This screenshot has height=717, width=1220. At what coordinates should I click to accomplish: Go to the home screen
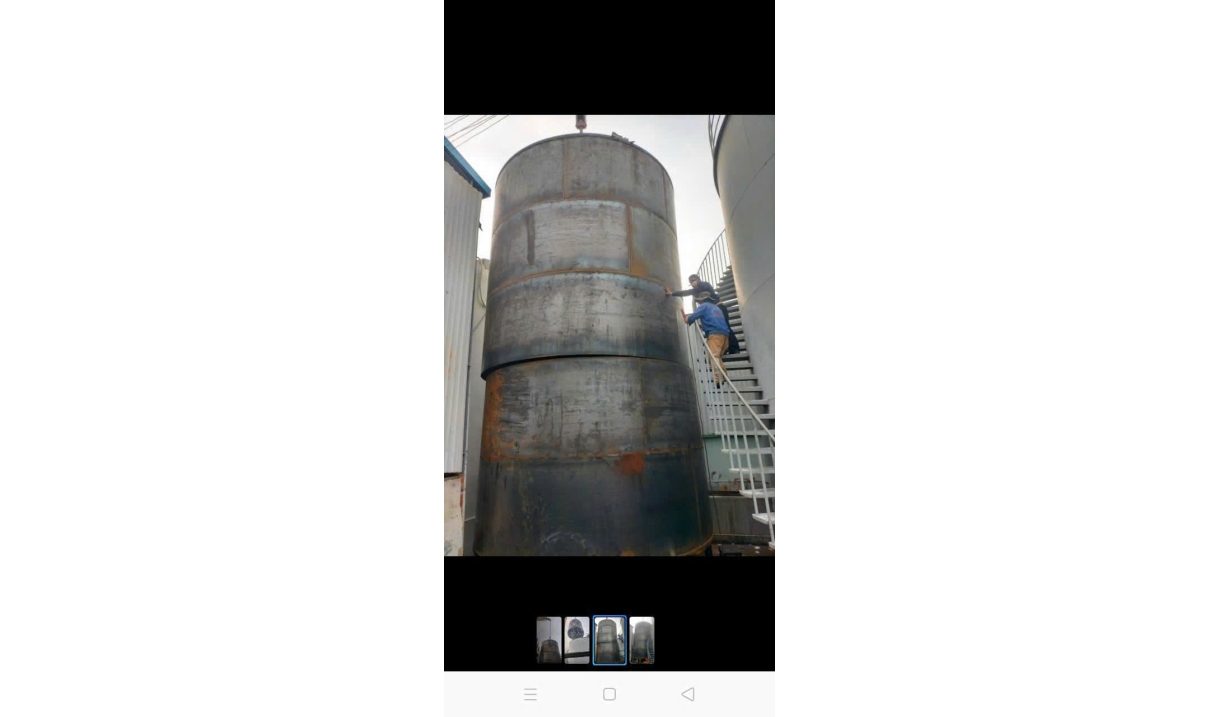pyautogui.click(x=609, y=694)
